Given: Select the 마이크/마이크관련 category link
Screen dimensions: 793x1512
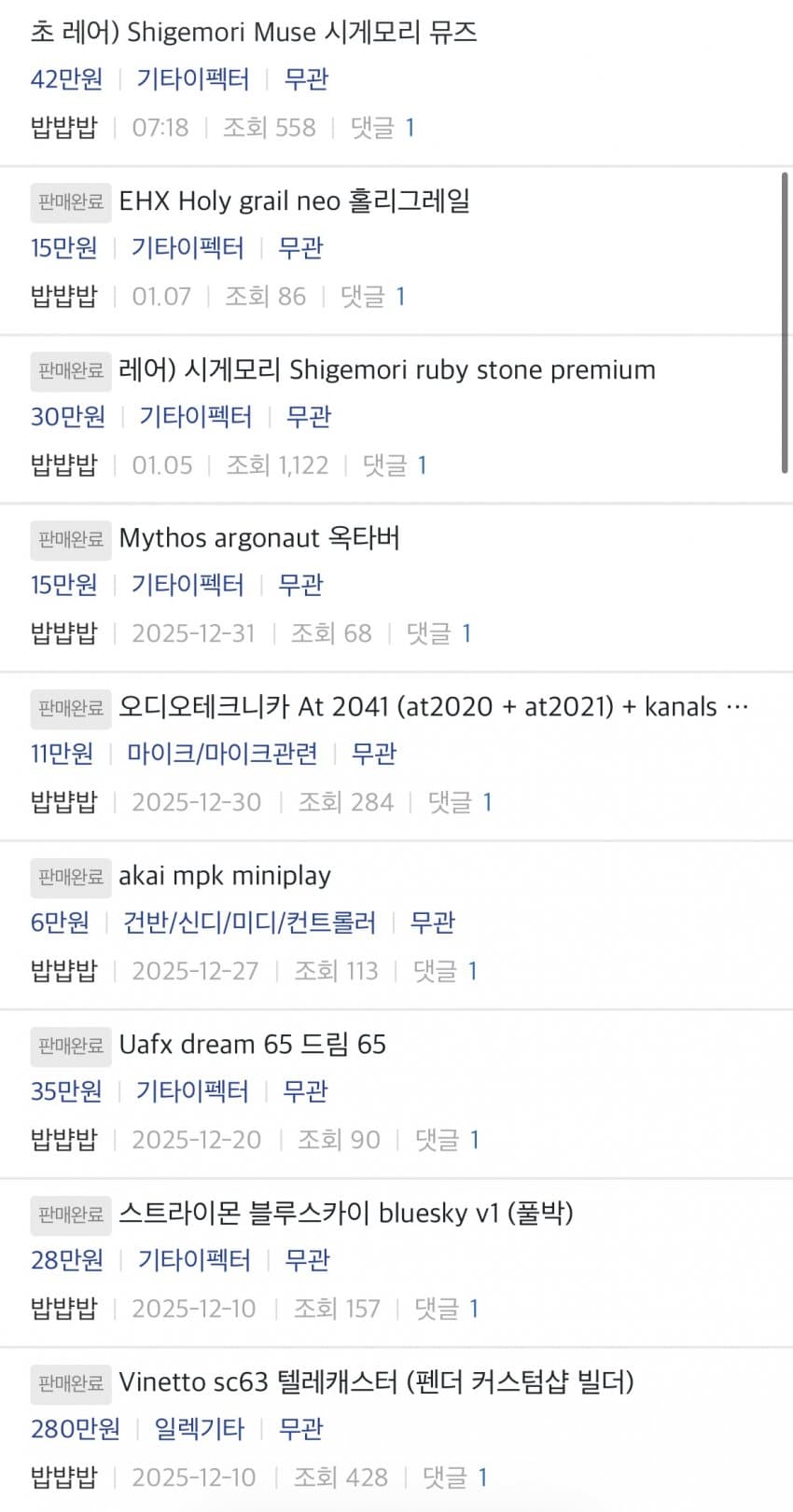Looking at the screenshot, I should pos(222,754).
